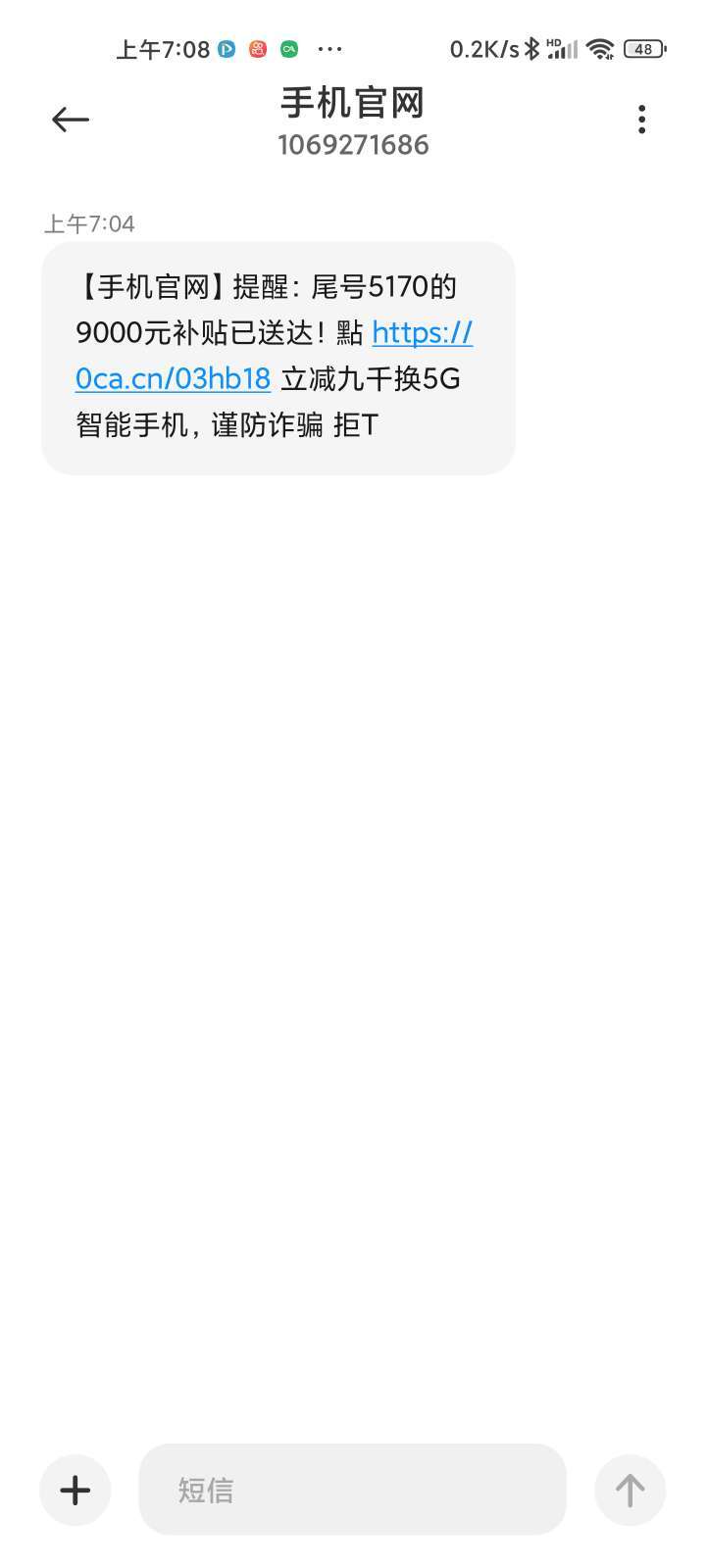
Task: Tap the plus attachment button
Action: tap(76, 1490)
